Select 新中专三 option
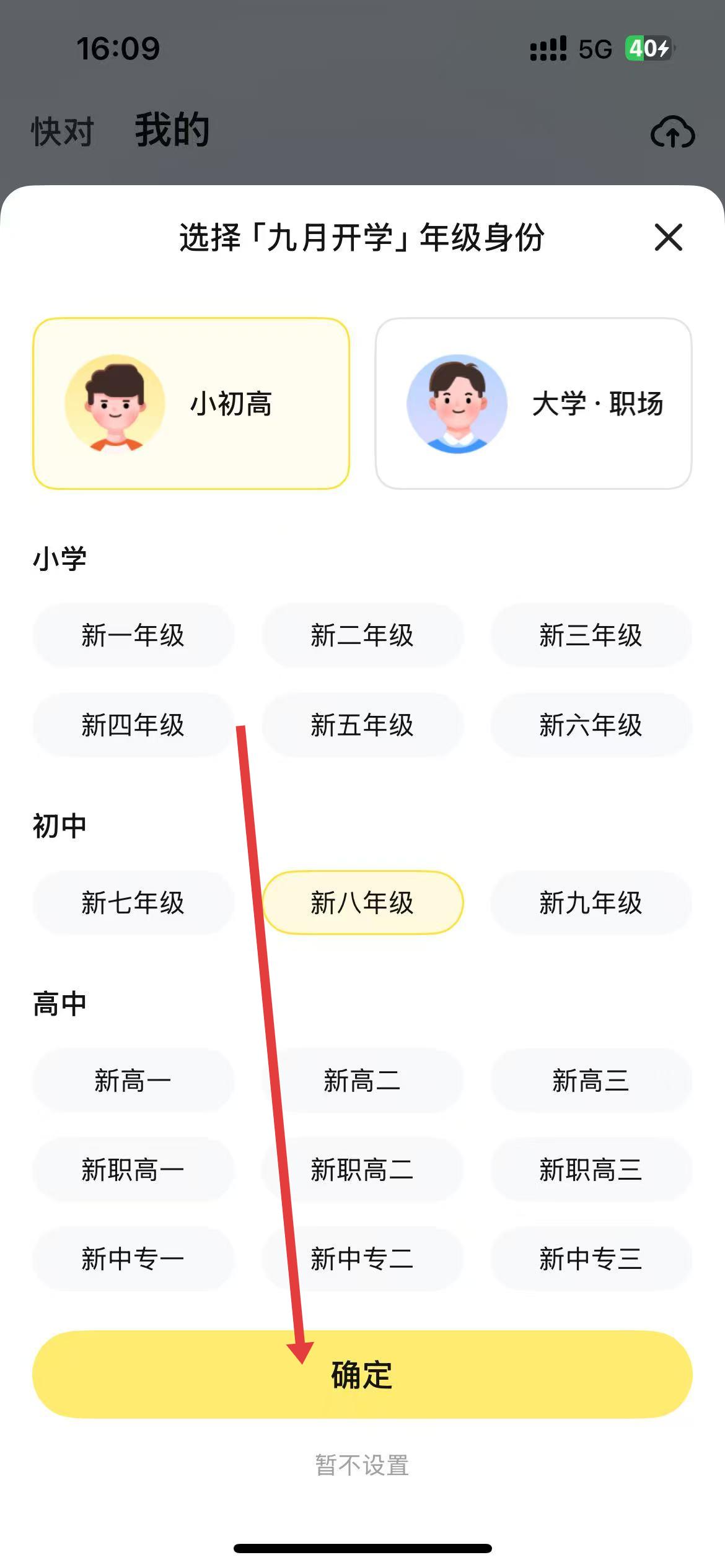The width and height of the screenshot is (725, 1568). (591, 1259)
